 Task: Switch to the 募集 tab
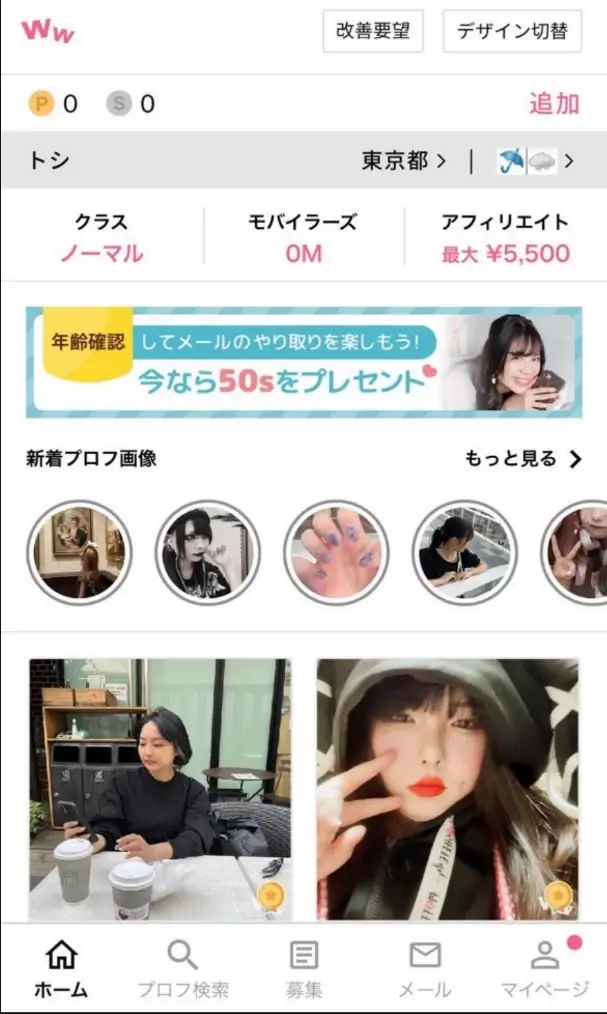304,970
